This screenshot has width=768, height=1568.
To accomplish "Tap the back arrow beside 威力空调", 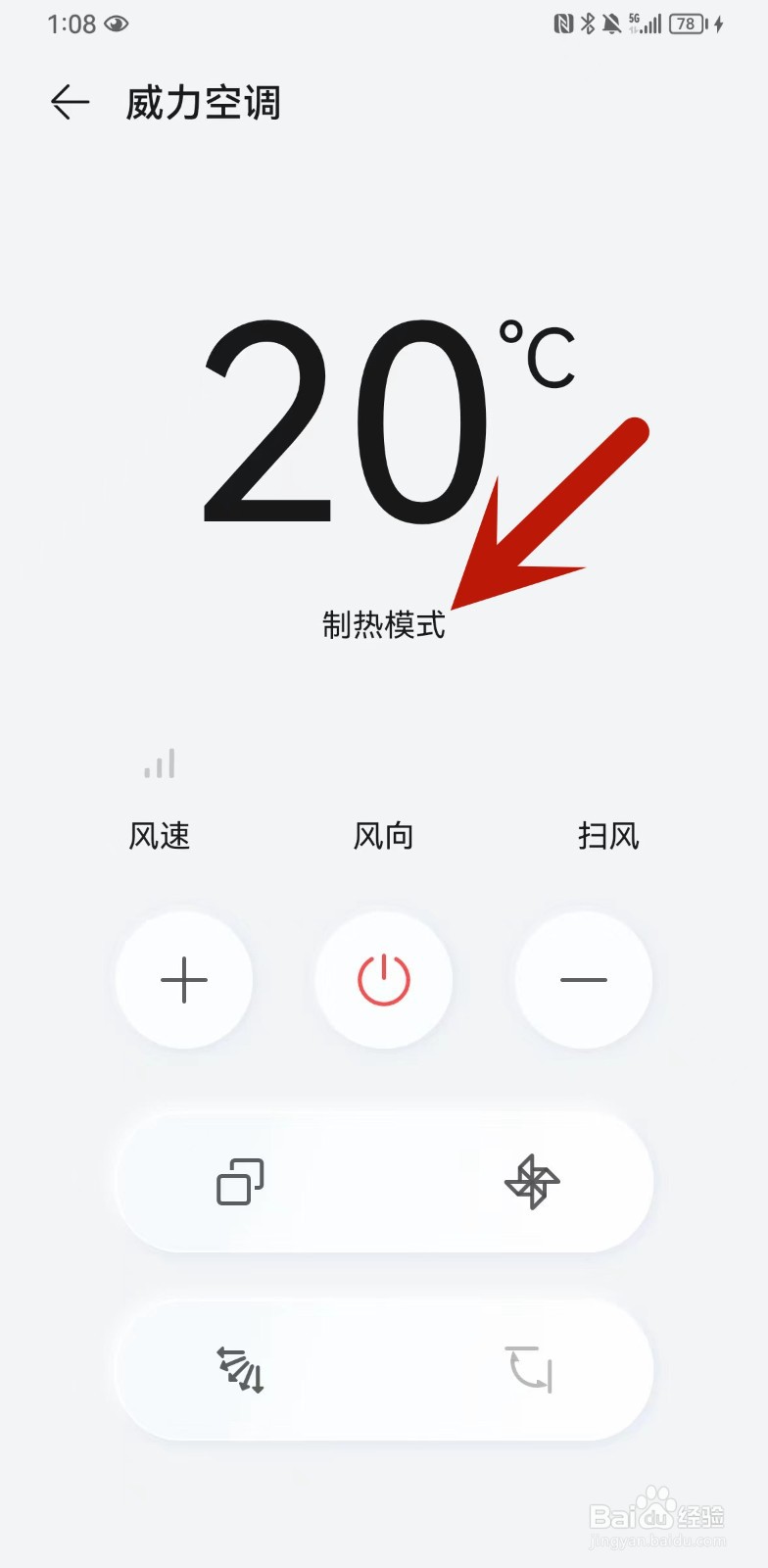I will [69, 101].
